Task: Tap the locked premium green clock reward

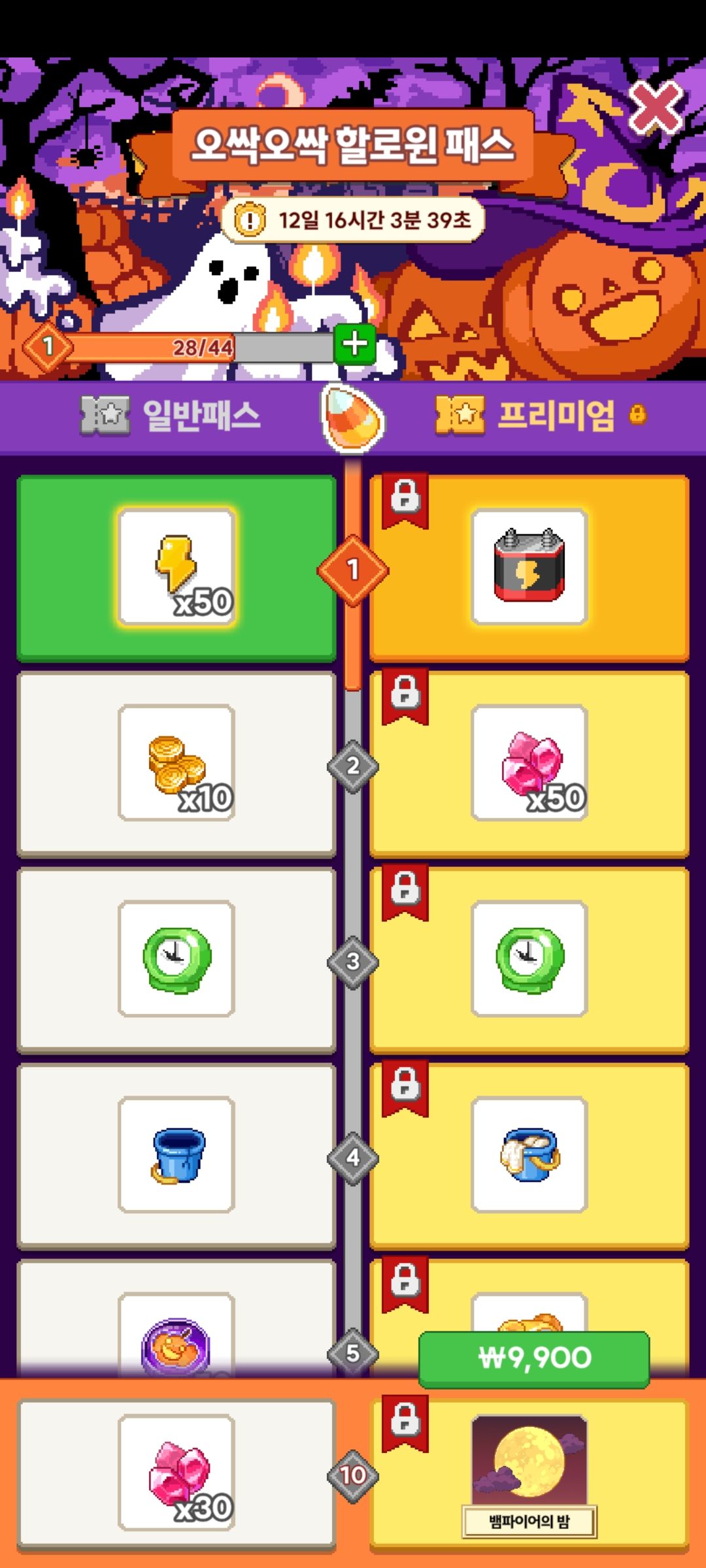Action: click(529, 958)
